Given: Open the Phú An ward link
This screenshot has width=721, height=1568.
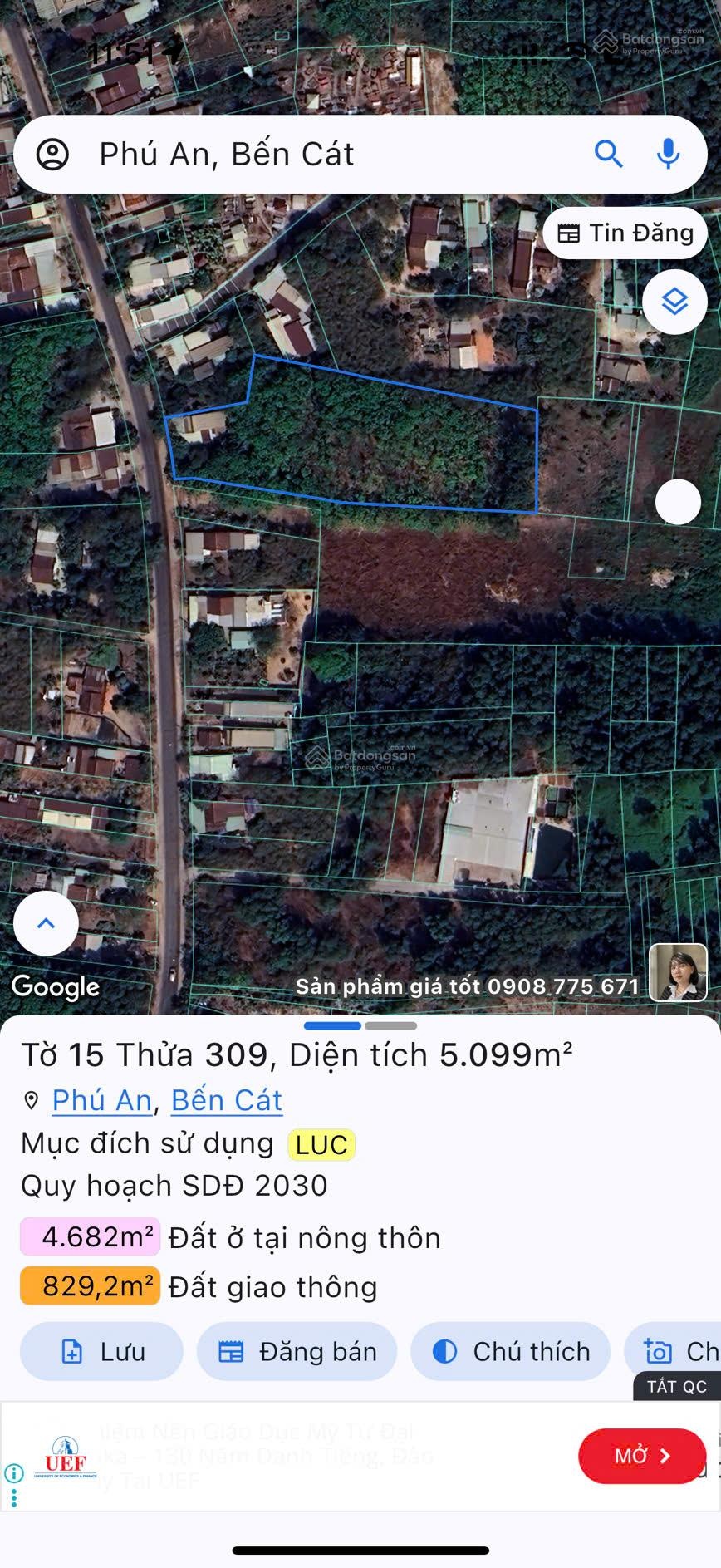Looking at the screenshot, I should tap(101, 1099).
